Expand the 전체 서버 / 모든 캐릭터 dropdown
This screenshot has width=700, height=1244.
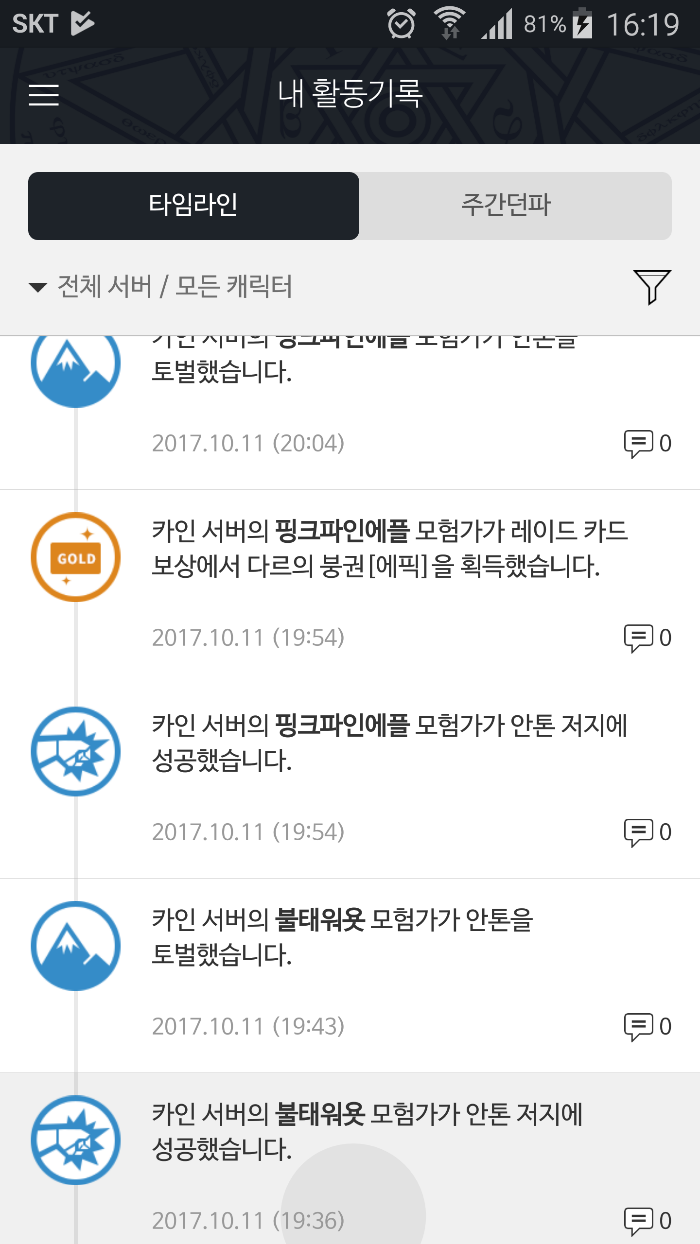pos(162,287)
